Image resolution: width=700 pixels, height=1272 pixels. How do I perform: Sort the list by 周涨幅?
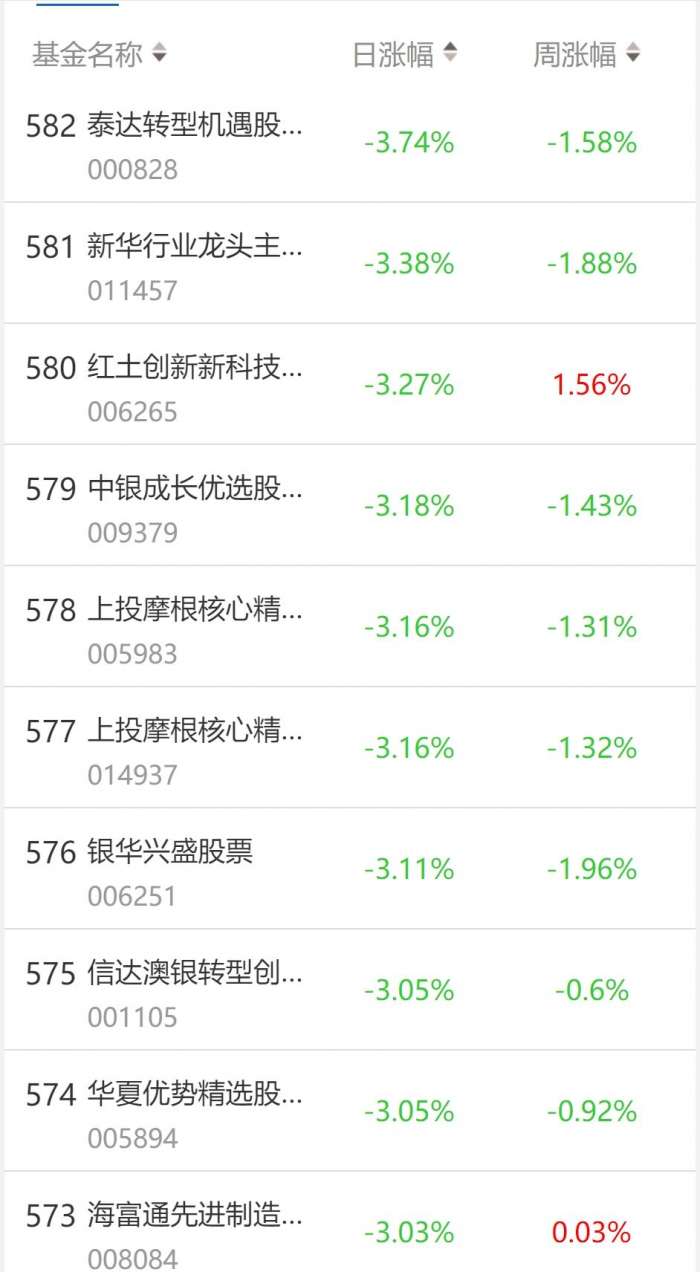[586, 54]
